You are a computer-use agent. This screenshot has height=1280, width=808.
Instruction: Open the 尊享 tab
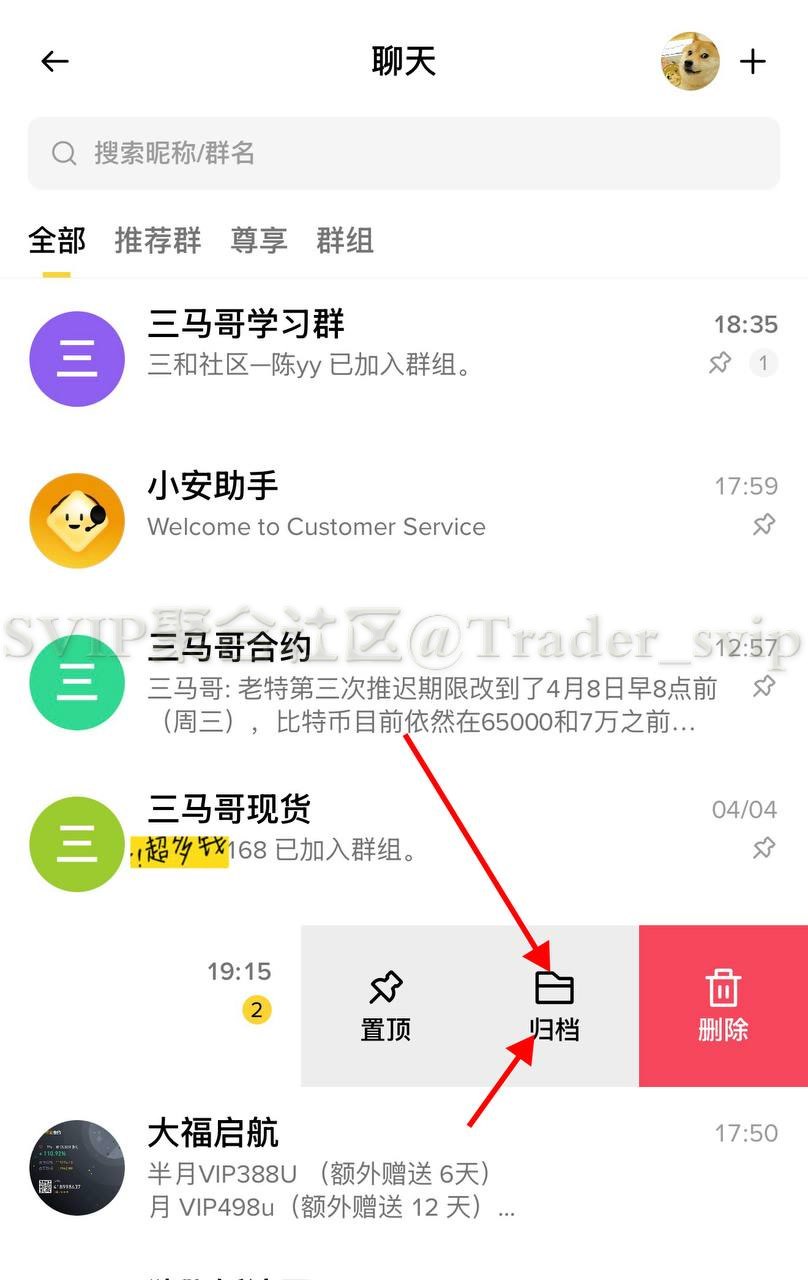click(x=259, y=240)
